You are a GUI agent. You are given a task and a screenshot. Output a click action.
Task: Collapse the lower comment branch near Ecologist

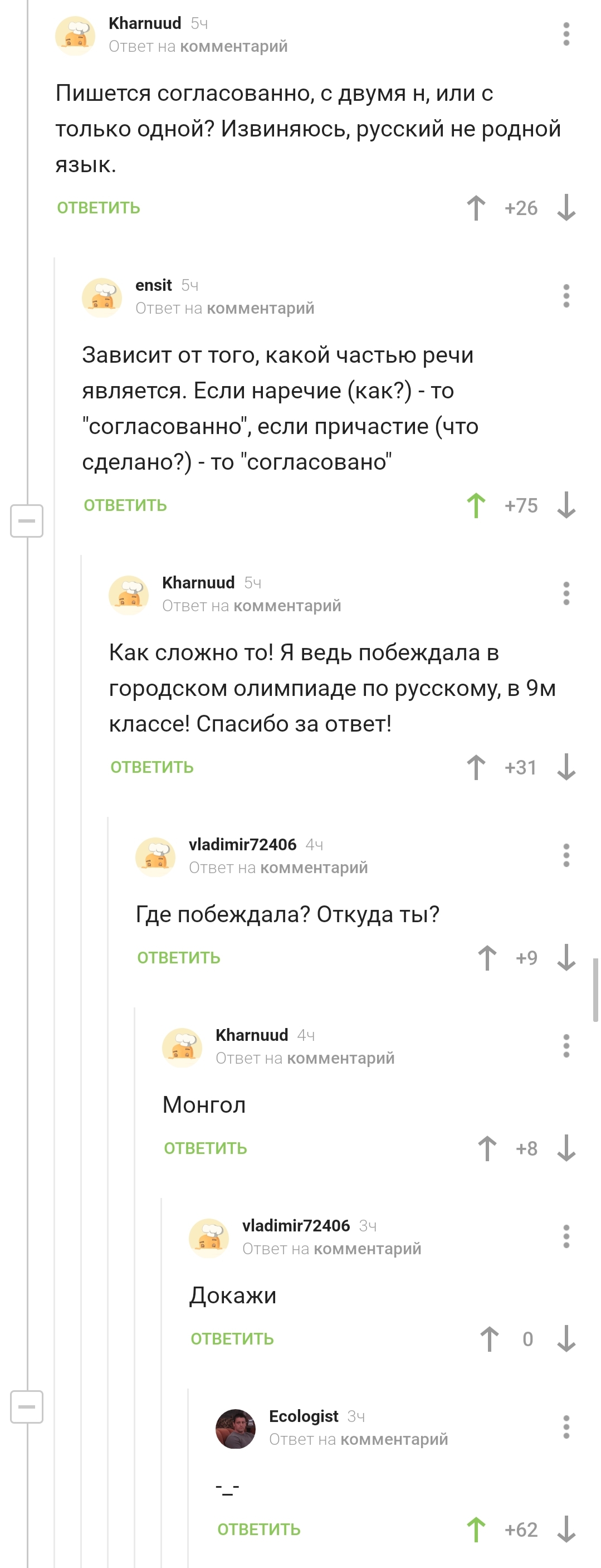[x=26, y=1407]
